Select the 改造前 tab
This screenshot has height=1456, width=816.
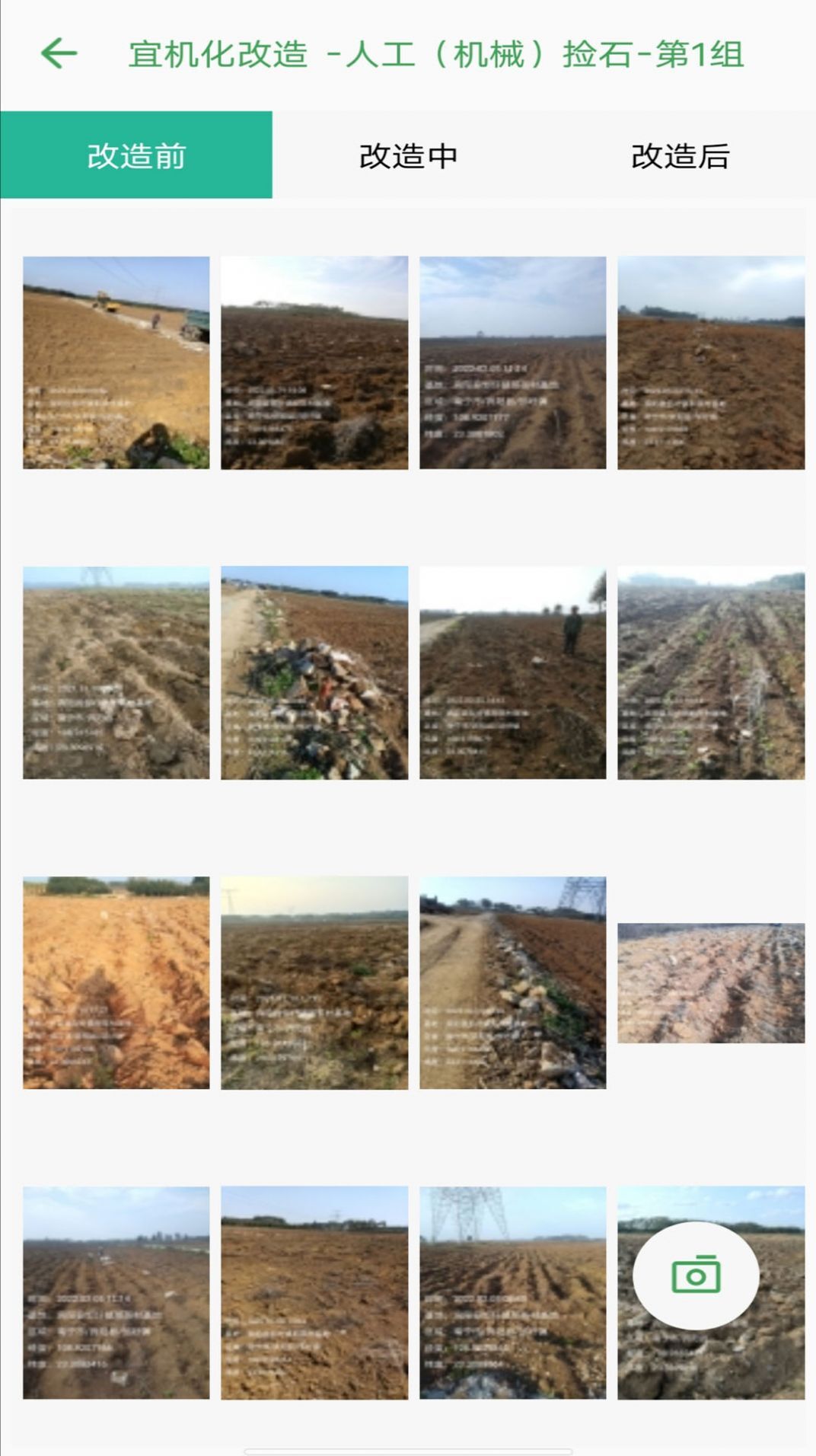coord(136,155)
